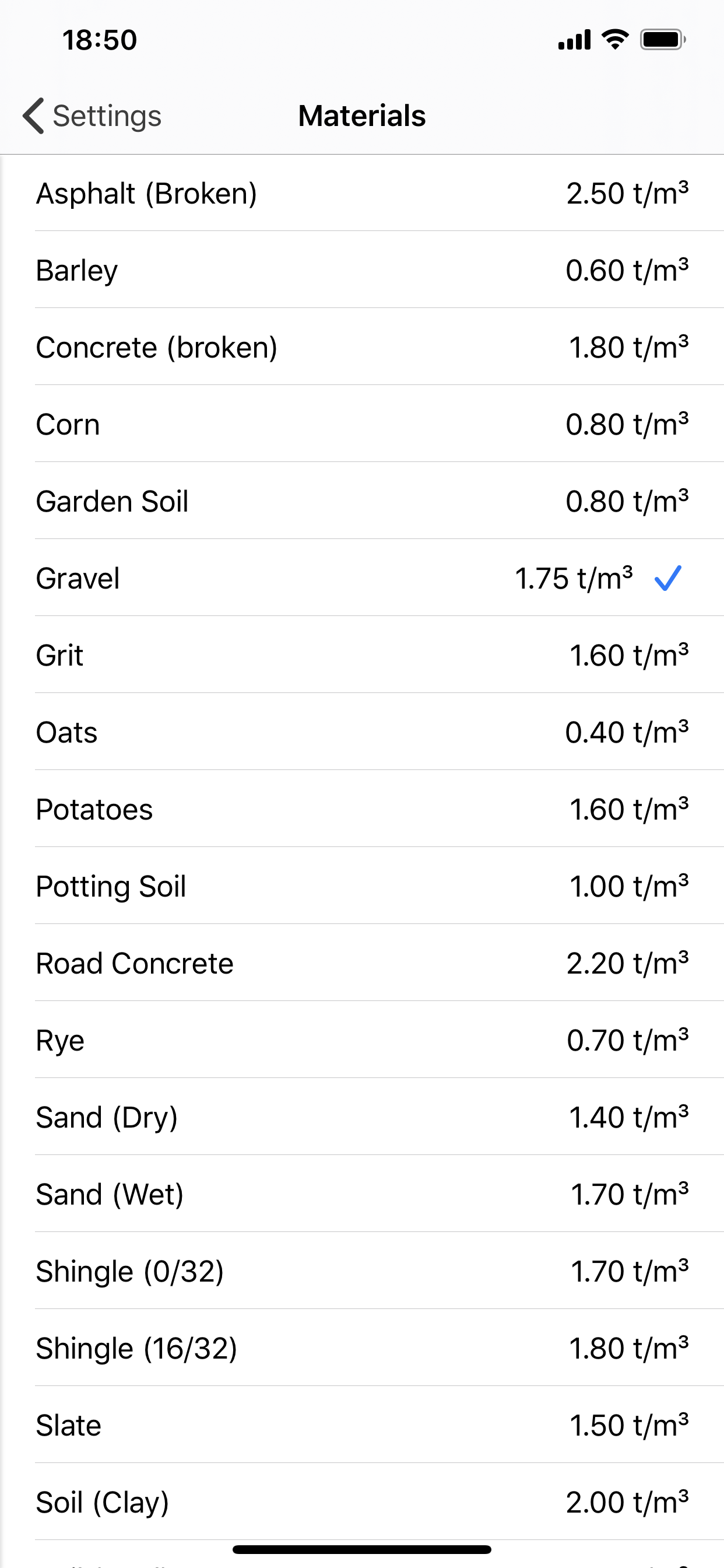
Task: Go back to Settings
Action: click(92, 116)
